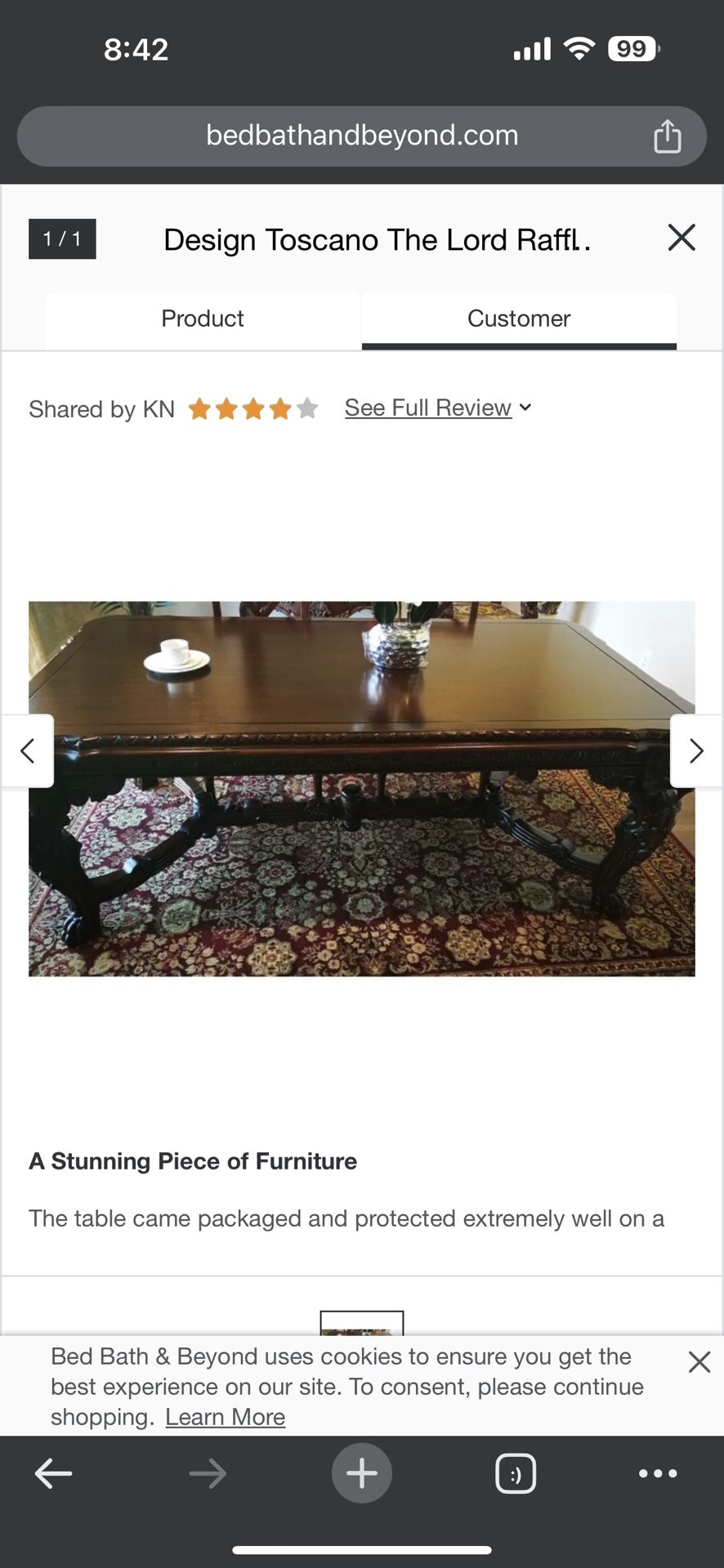
Task: Tap the share icon in the address bar
Action: (x=668, y=136)
